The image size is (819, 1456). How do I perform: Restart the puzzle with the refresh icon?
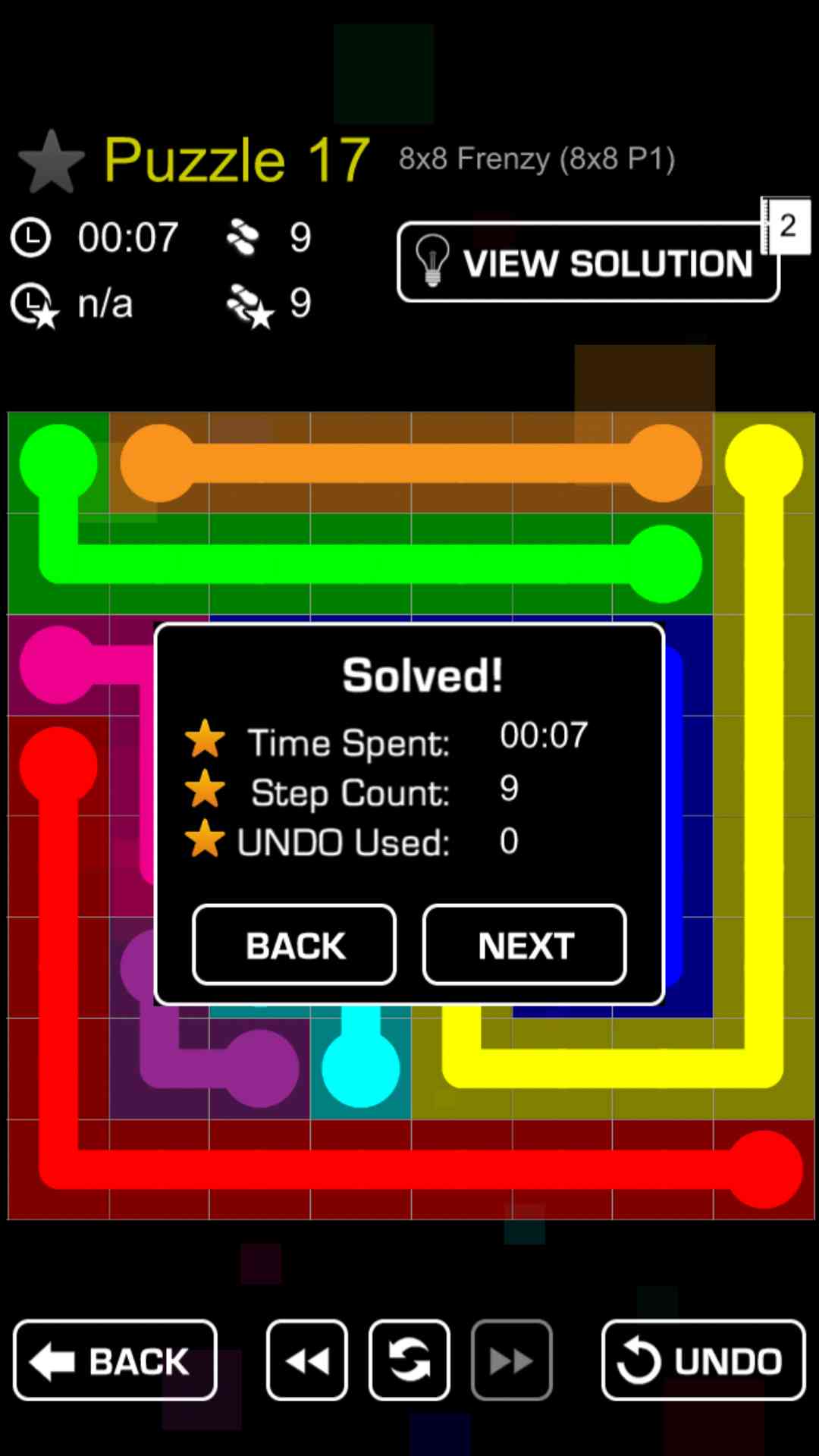[x=409, y=1360]
